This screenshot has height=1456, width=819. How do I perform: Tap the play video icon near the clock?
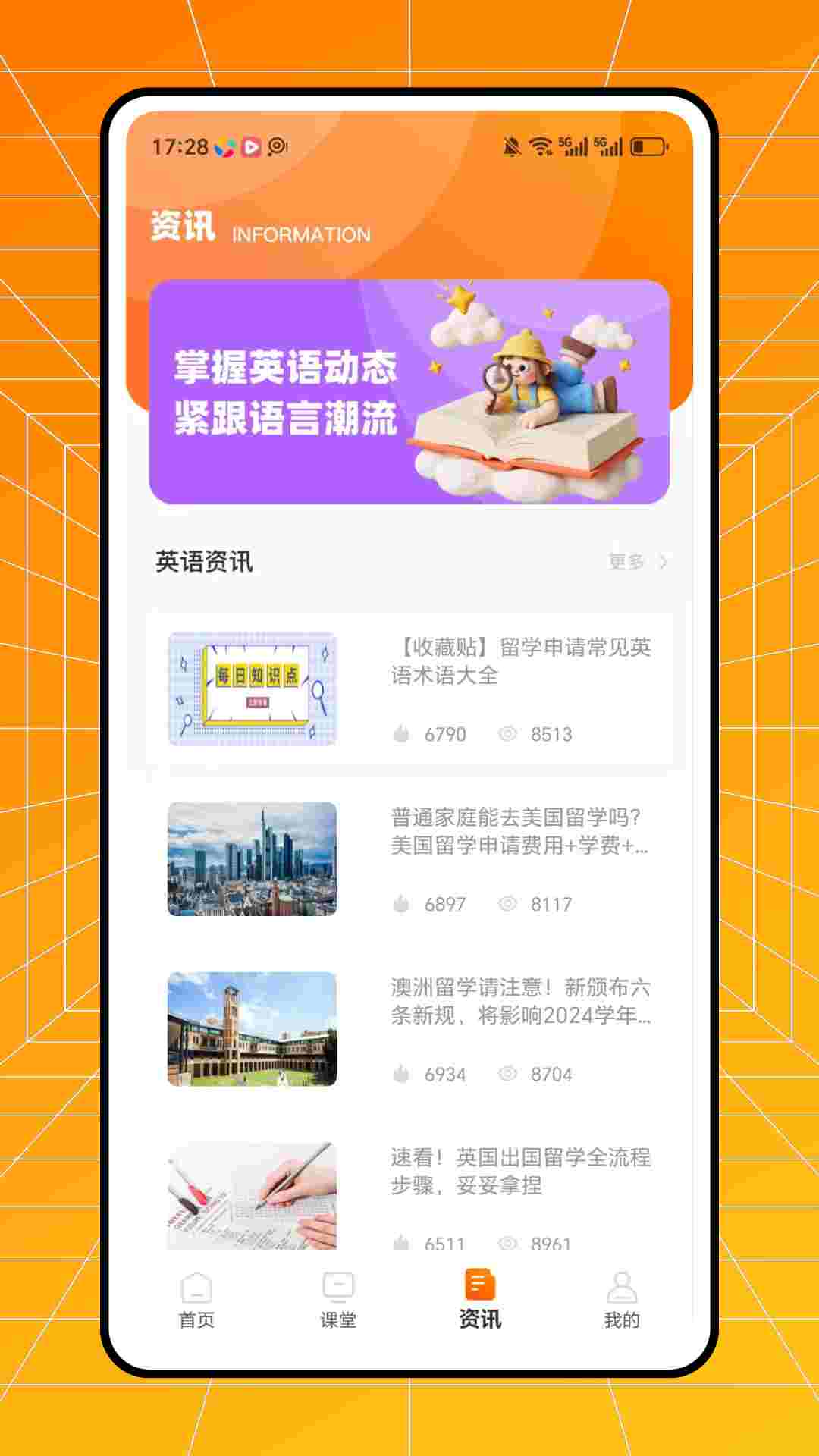(250, 146)
